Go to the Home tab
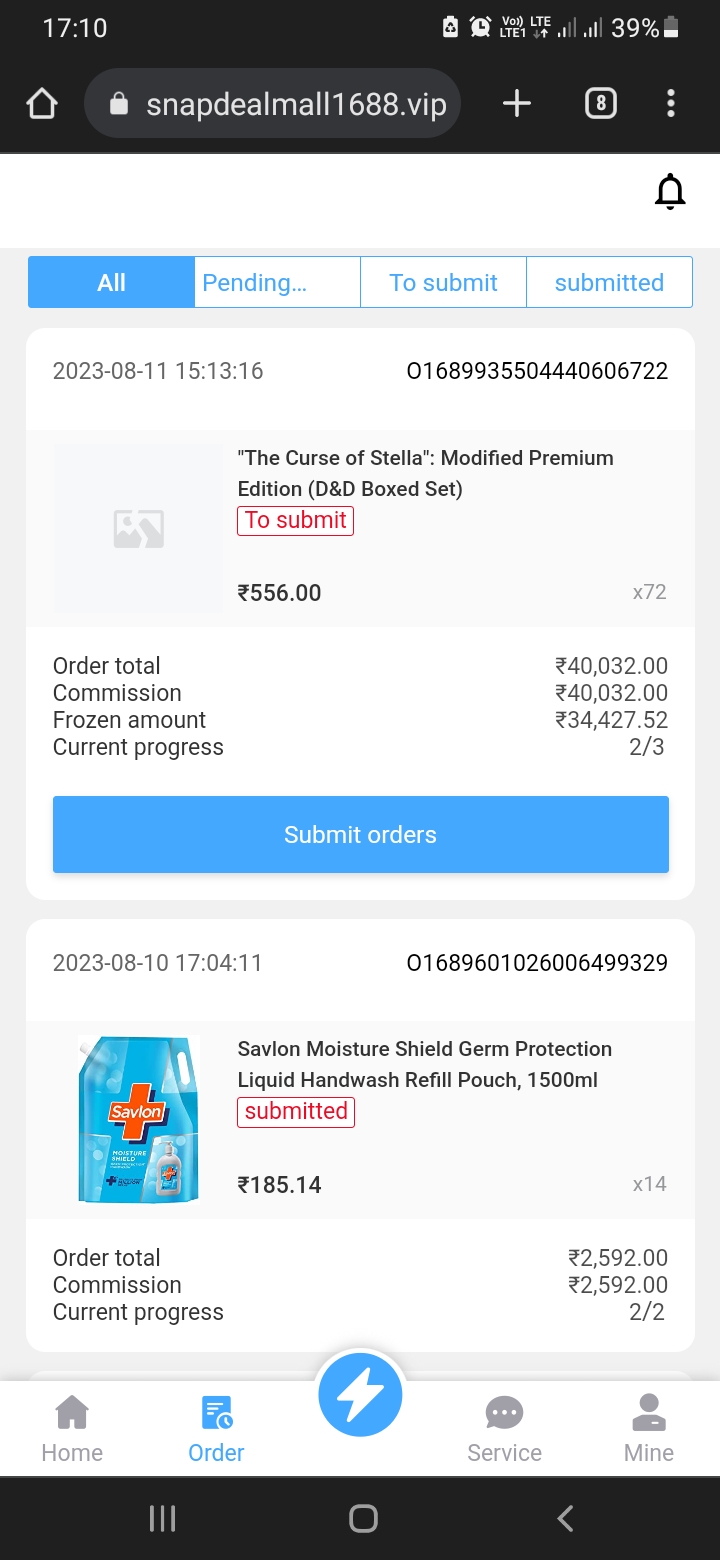This screenshot has height=1560, width=720. (72, 1430)
